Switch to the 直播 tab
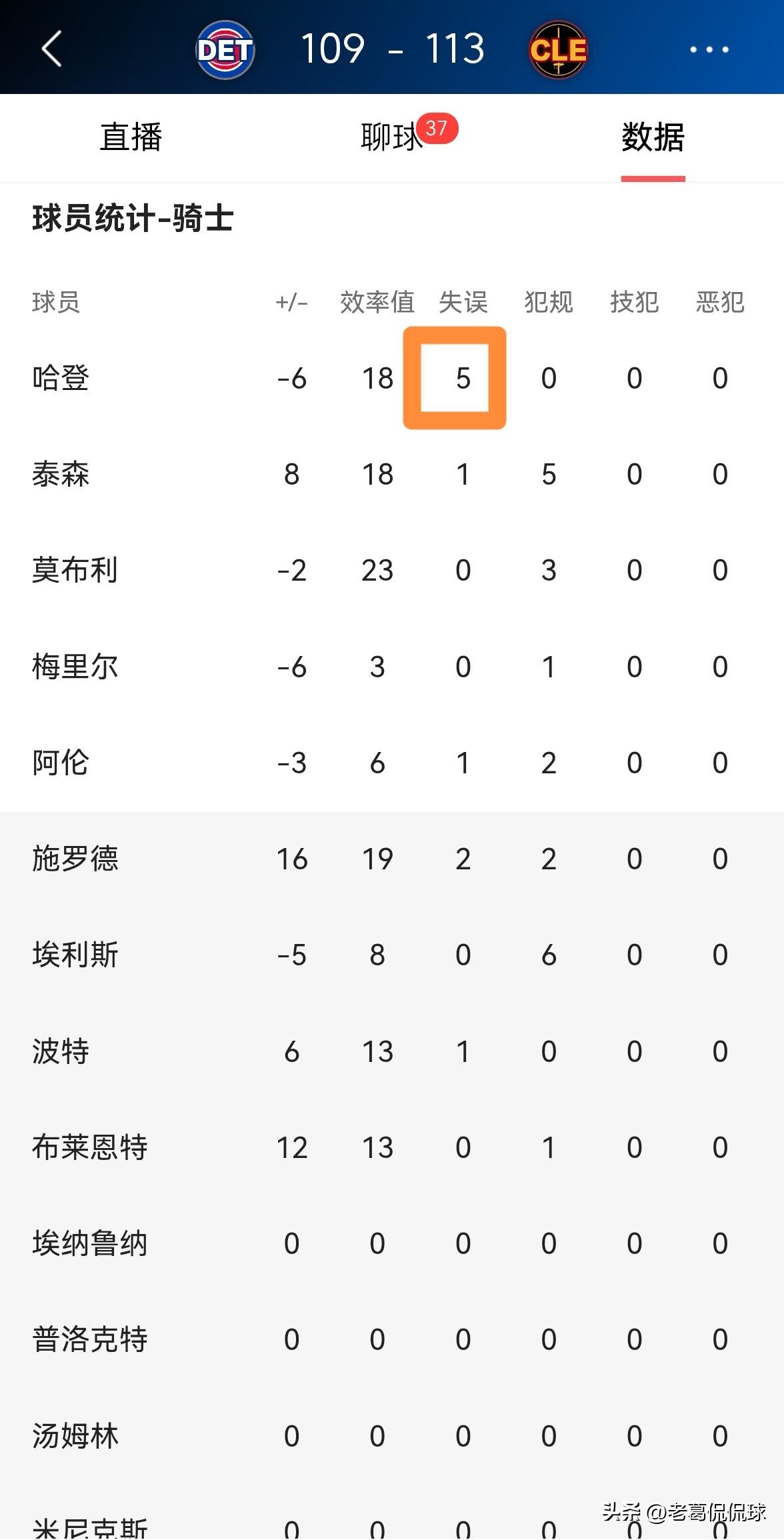 131,137
